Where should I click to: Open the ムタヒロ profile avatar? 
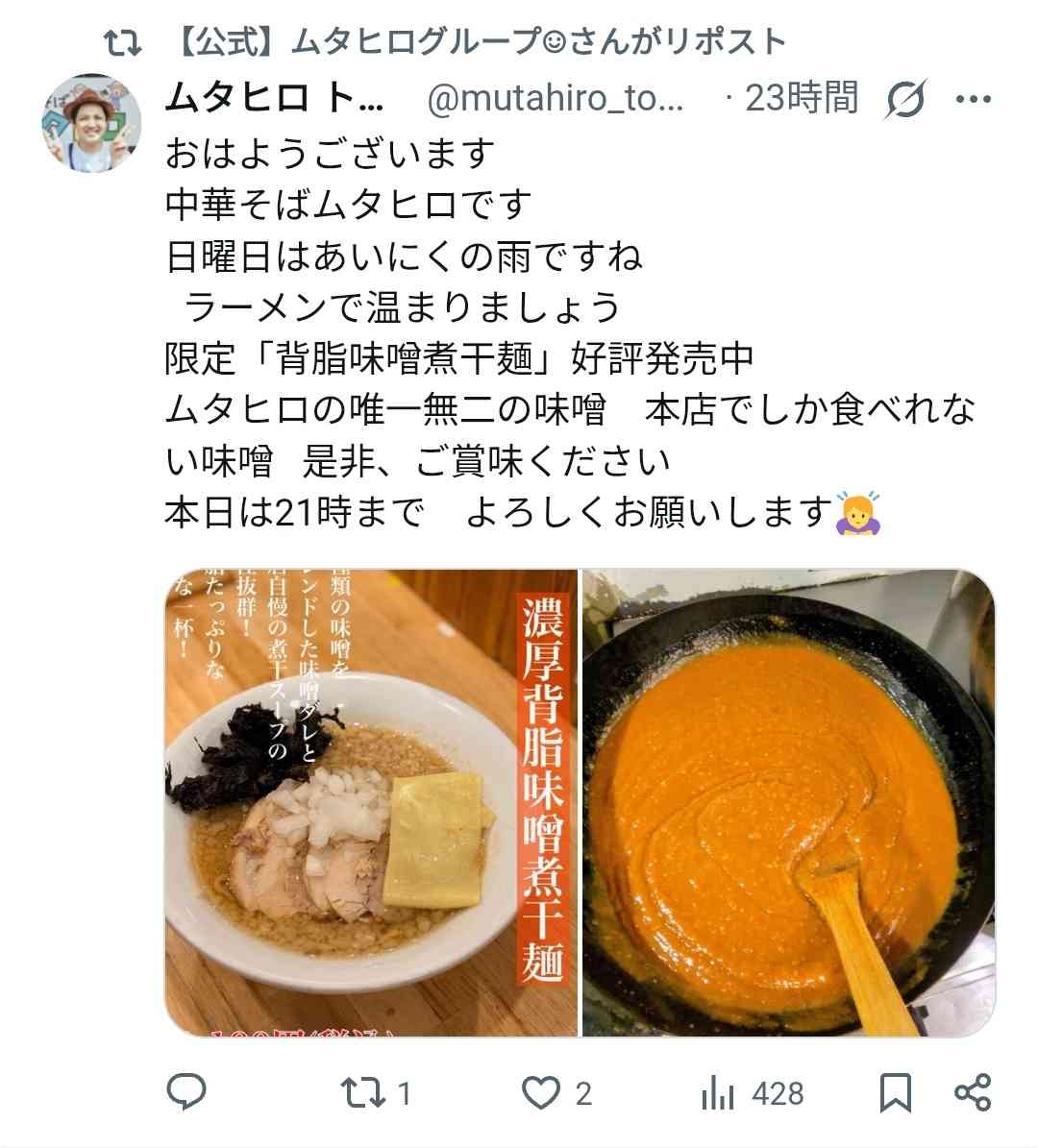[x=92, y=124]
